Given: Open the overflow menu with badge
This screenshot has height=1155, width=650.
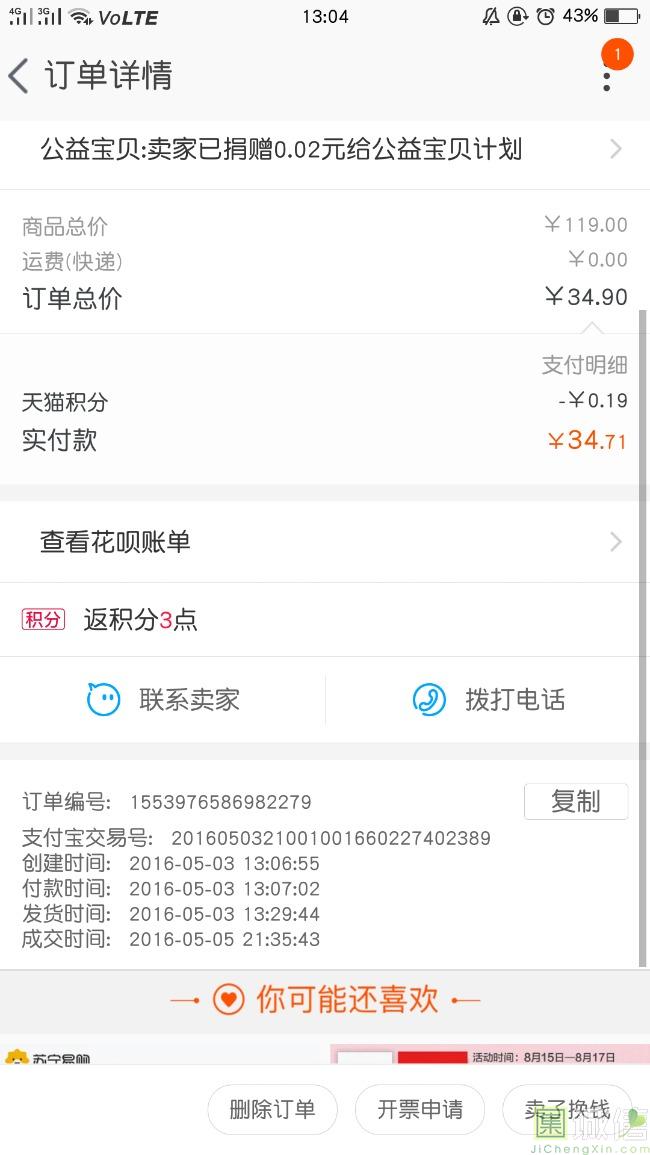Looking at the screenshot, I should pos(607,75).
